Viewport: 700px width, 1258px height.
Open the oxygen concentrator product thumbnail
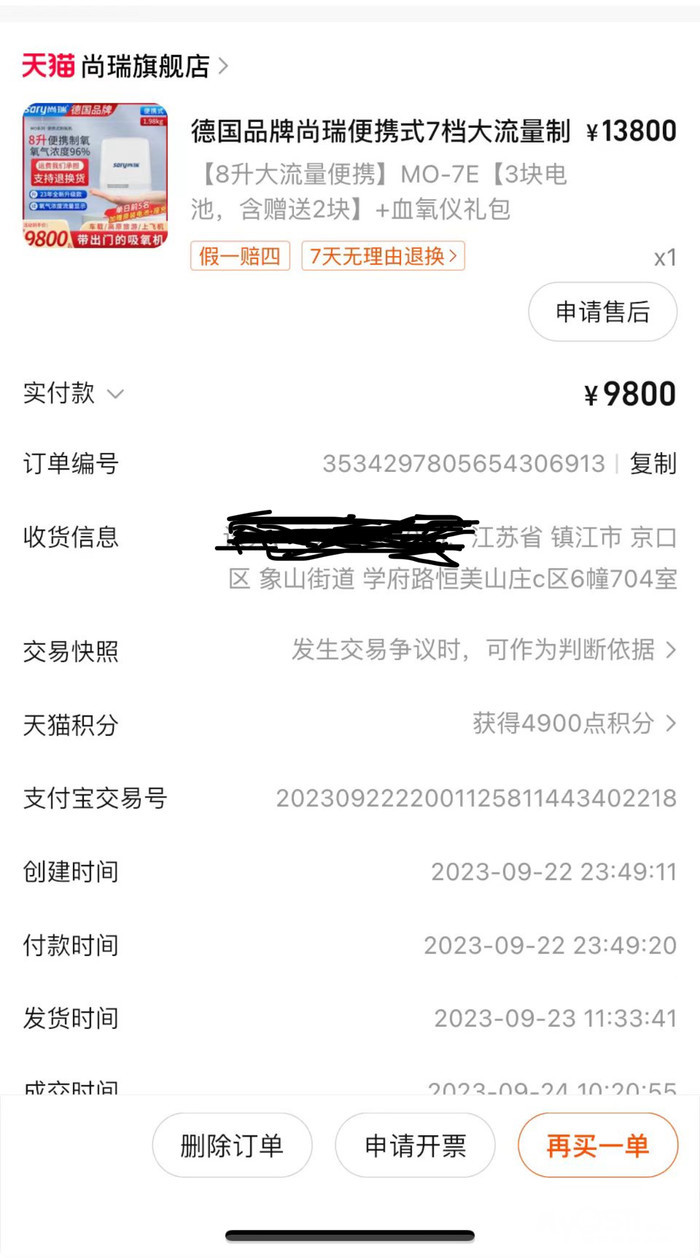tap(95, 175)
